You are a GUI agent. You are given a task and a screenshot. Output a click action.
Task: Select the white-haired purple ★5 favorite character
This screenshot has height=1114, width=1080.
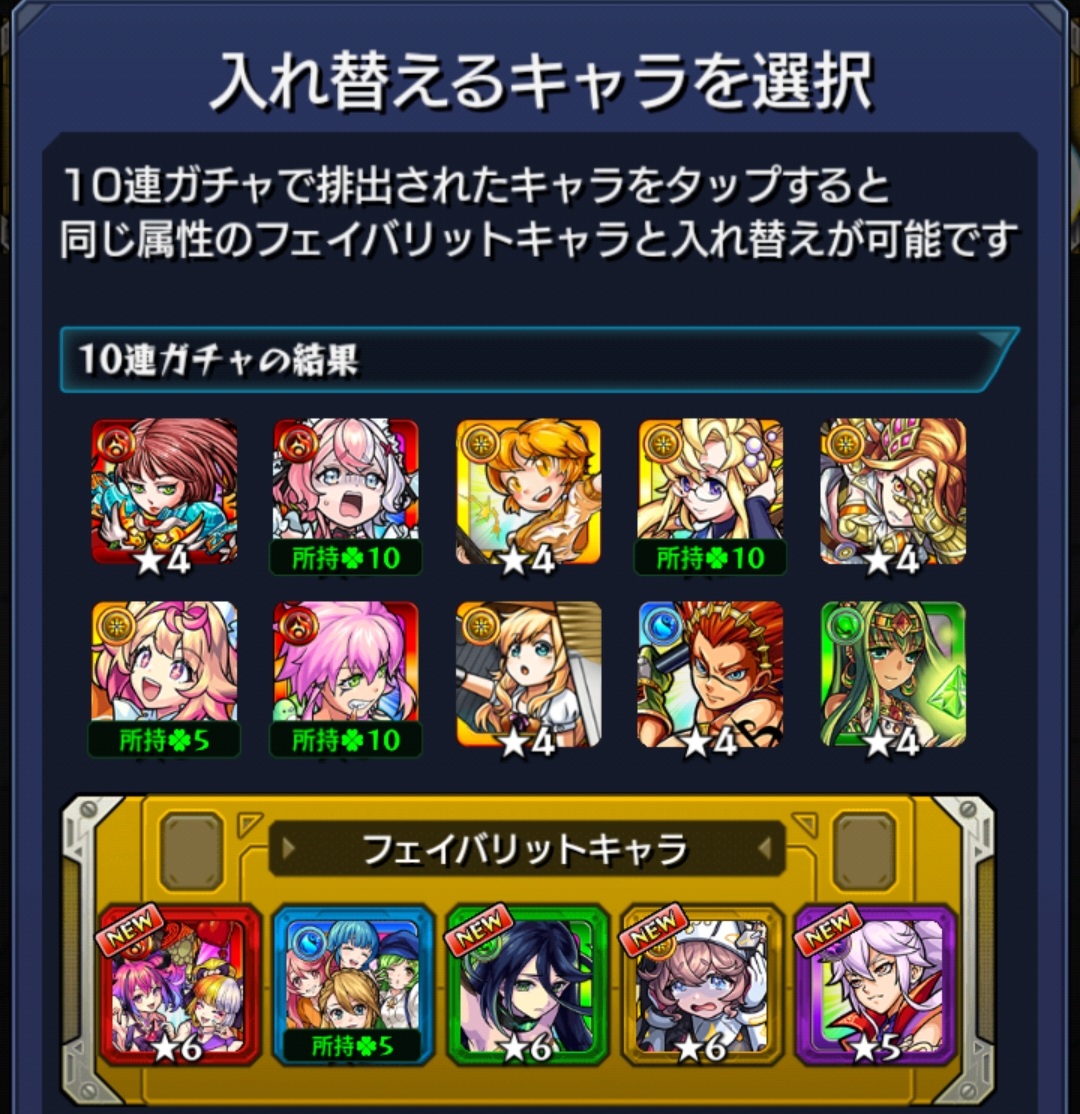click(876, 985)
